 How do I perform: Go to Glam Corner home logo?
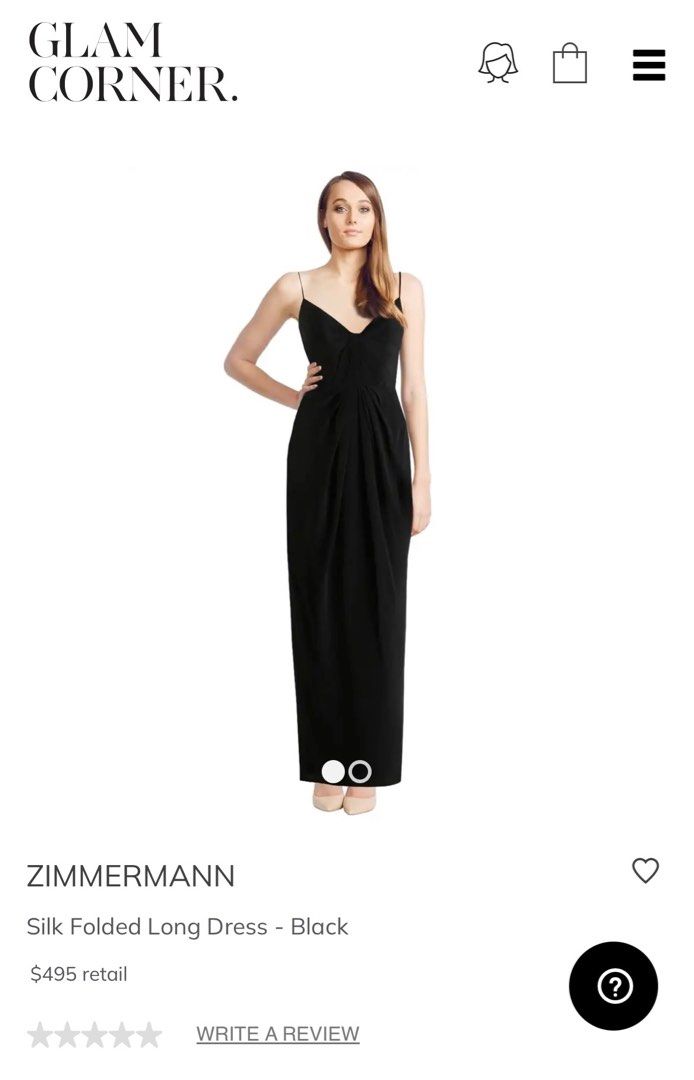tap(132, 63)
